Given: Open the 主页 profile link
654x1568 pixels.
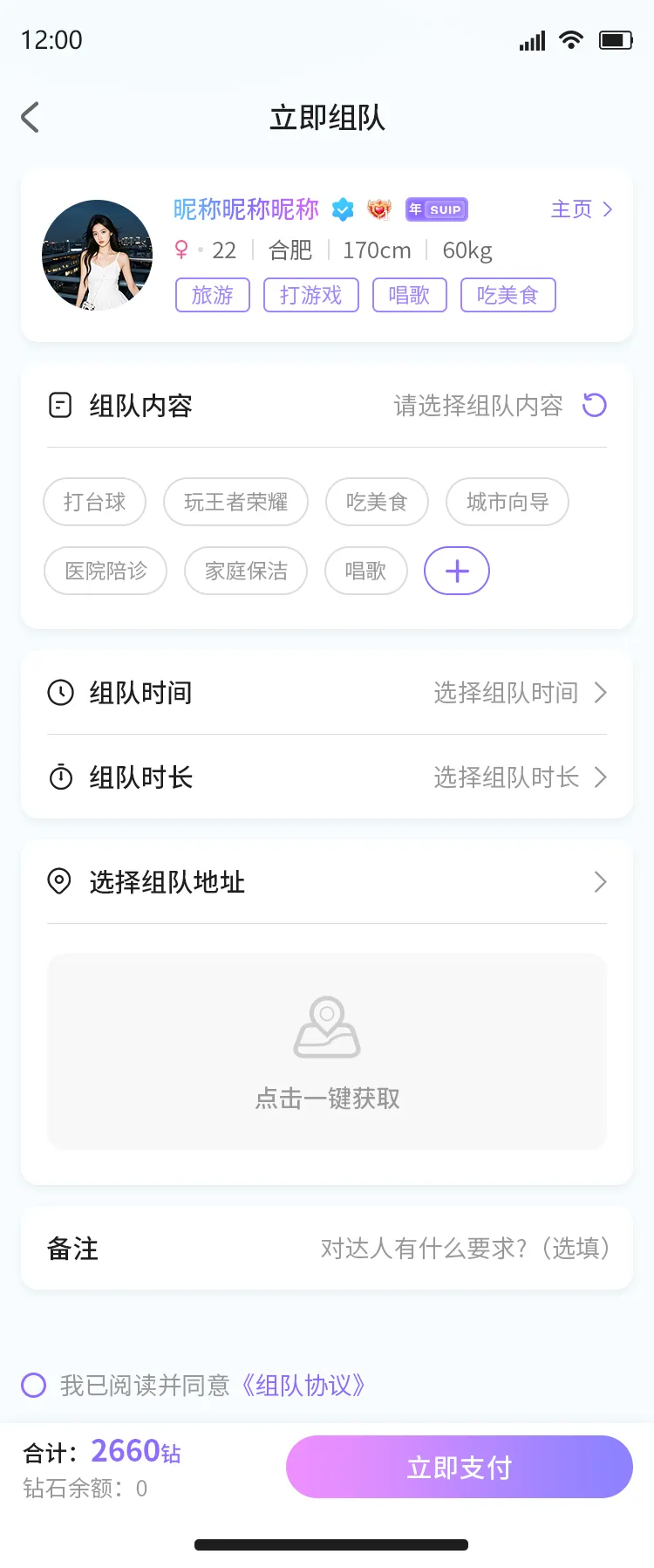Looking at the screenshot, I should pyautogui.click(x=582, y=209).
